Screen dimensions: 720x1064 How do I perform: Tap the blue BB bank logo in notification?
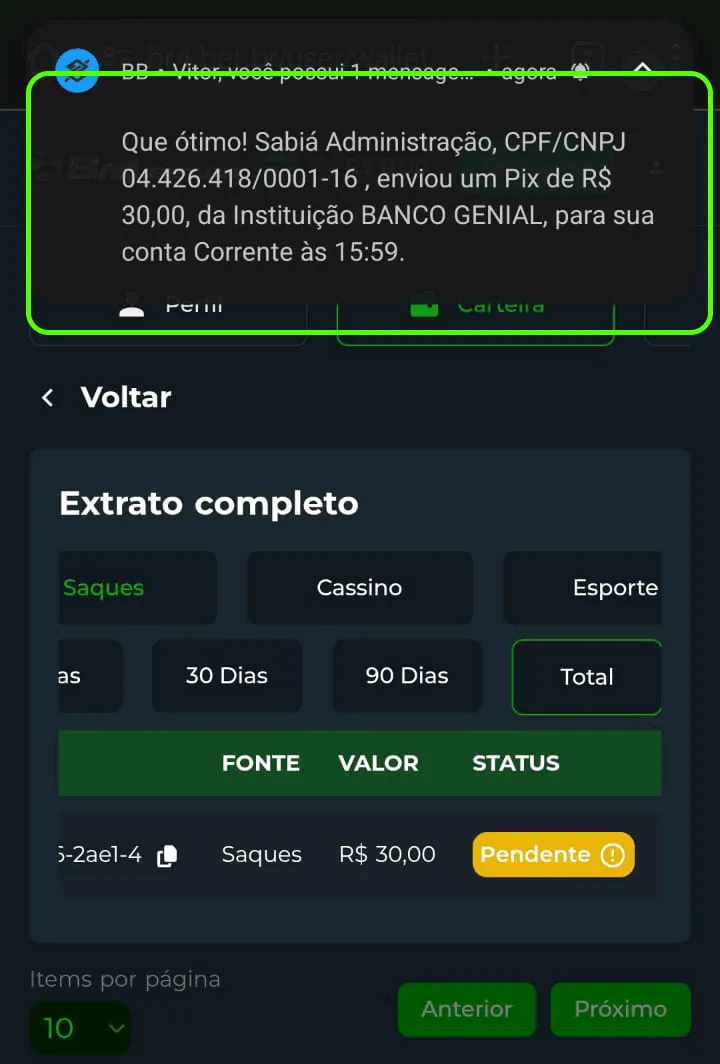click(76, 71)
